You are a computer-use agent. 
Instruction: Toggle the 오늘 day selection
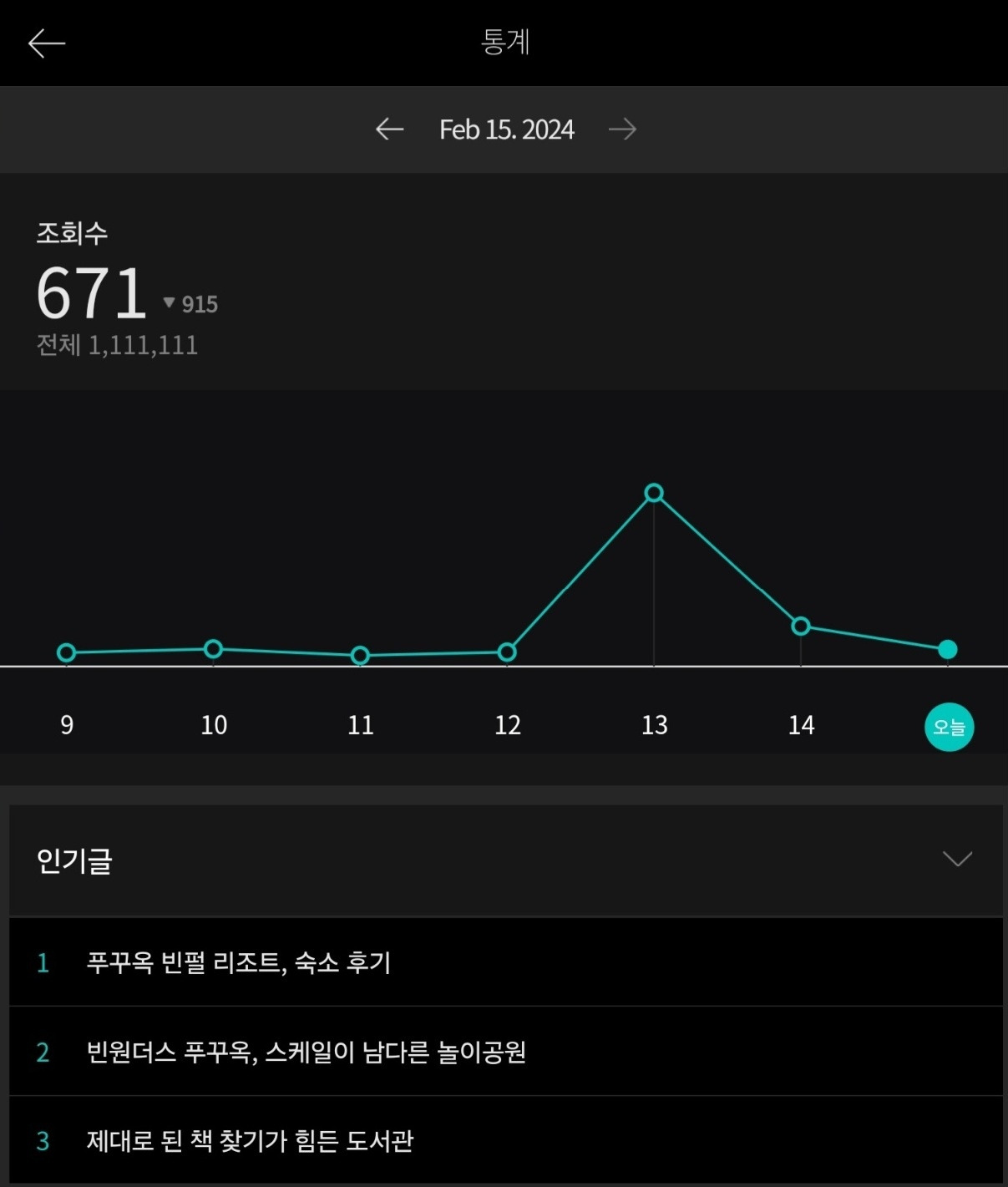tap(949, 727)
